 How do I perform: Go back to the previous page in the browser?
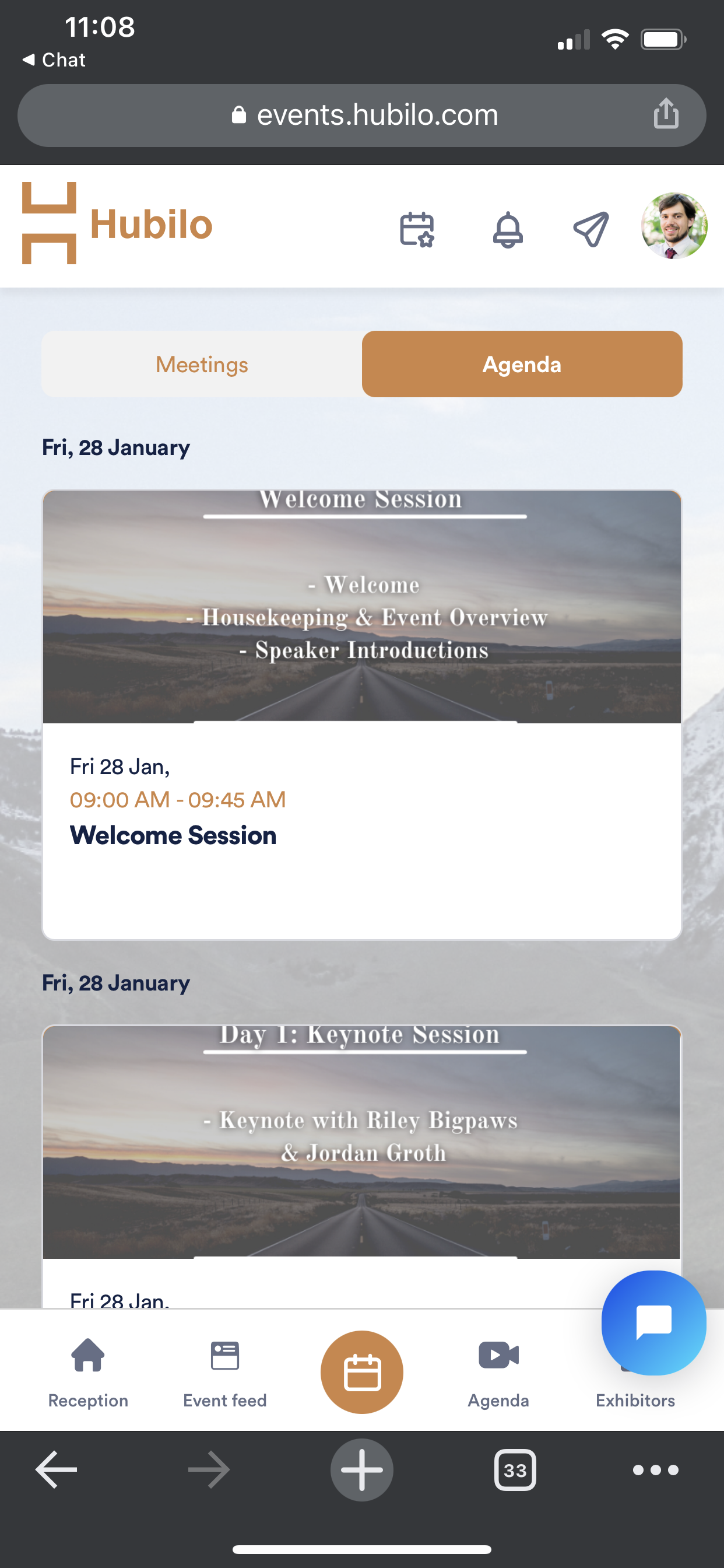point(57,1469)
